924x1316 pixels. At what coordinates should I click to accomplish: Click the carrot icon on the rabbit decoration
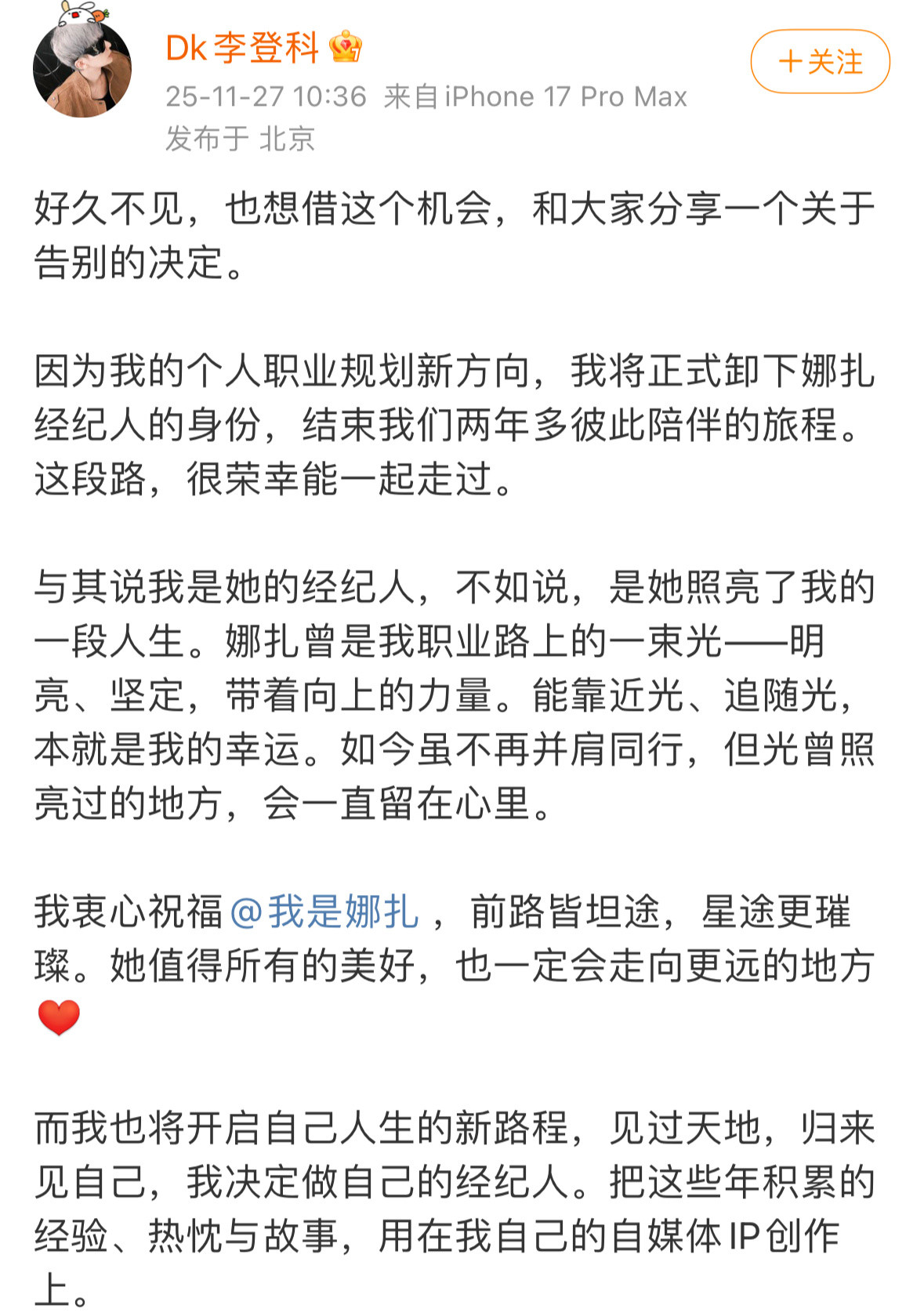click(99, 16)
